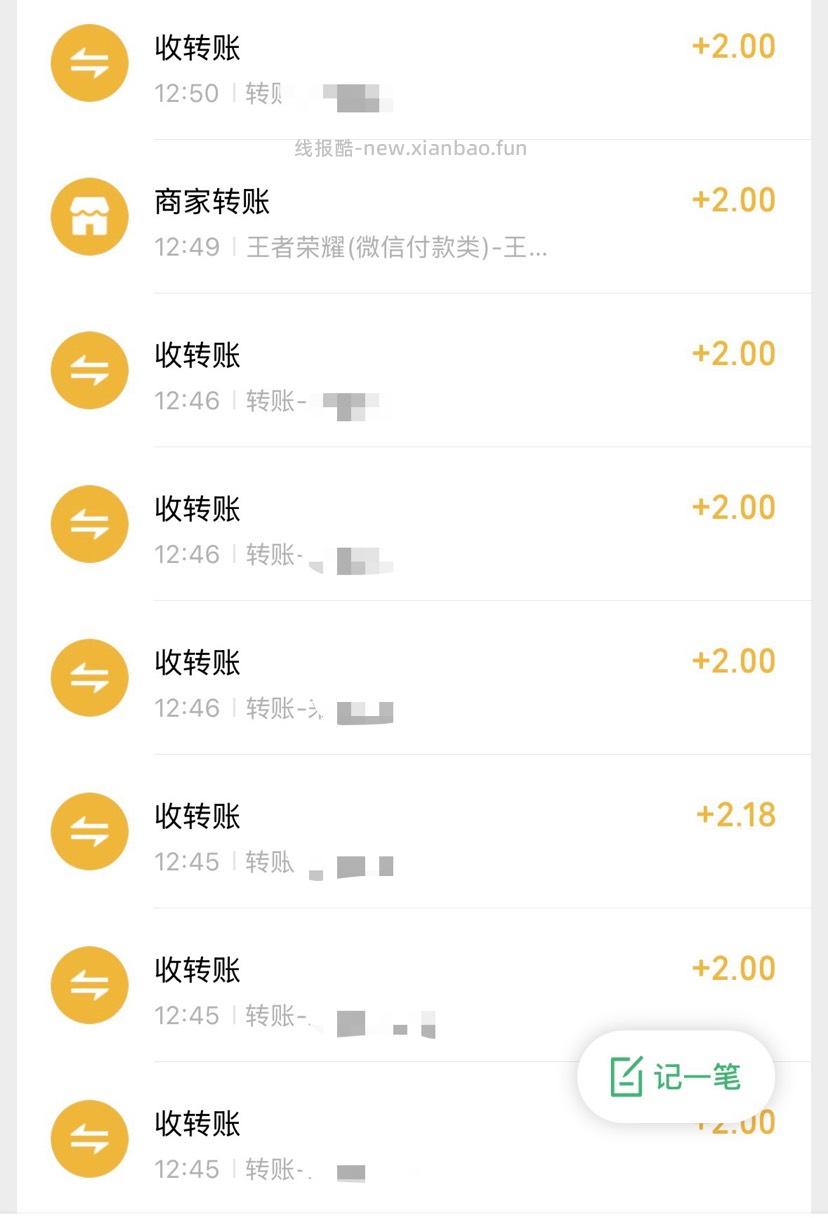Select the 商家转账 entry title
828x1218 pixels.
[210, 202]
